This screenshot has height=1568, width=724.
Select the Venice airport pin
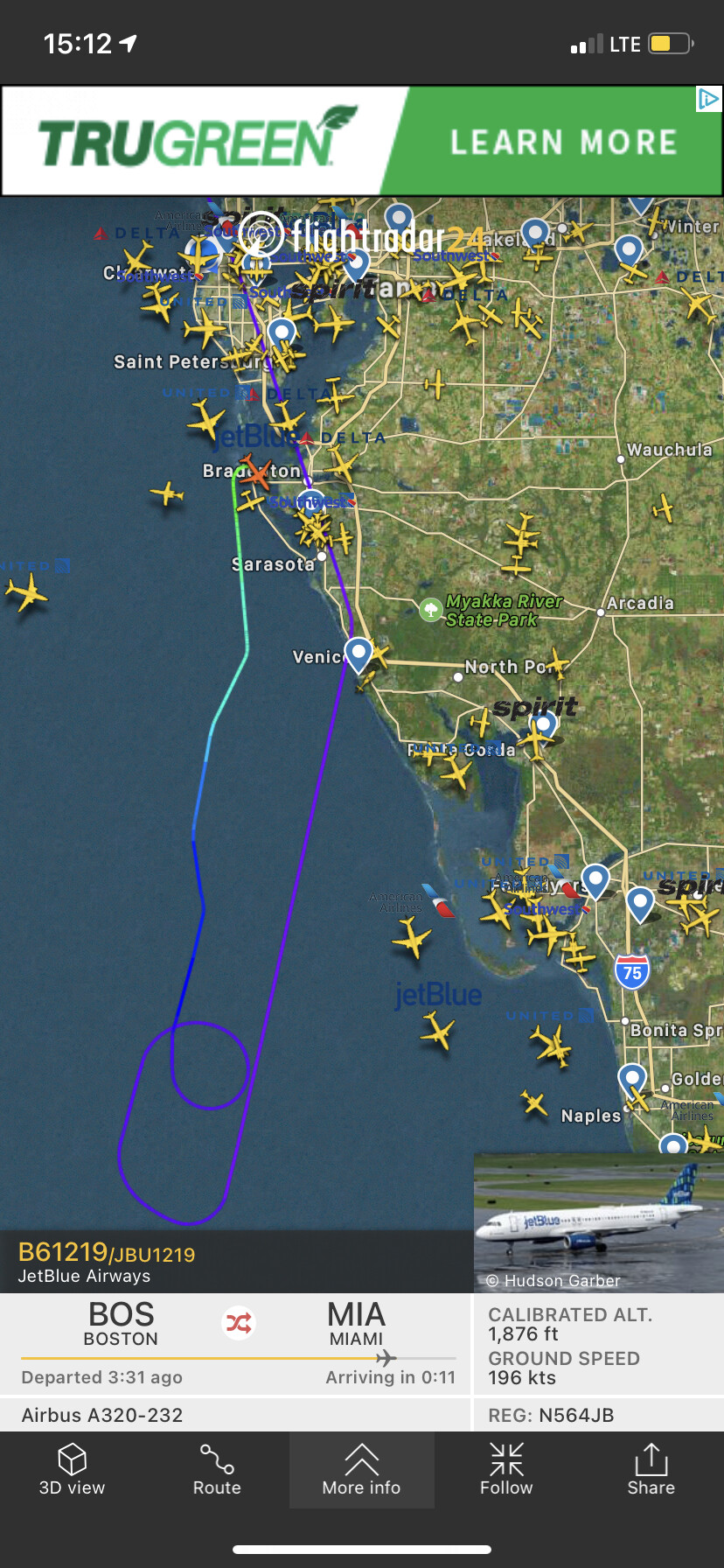[359, 652]
